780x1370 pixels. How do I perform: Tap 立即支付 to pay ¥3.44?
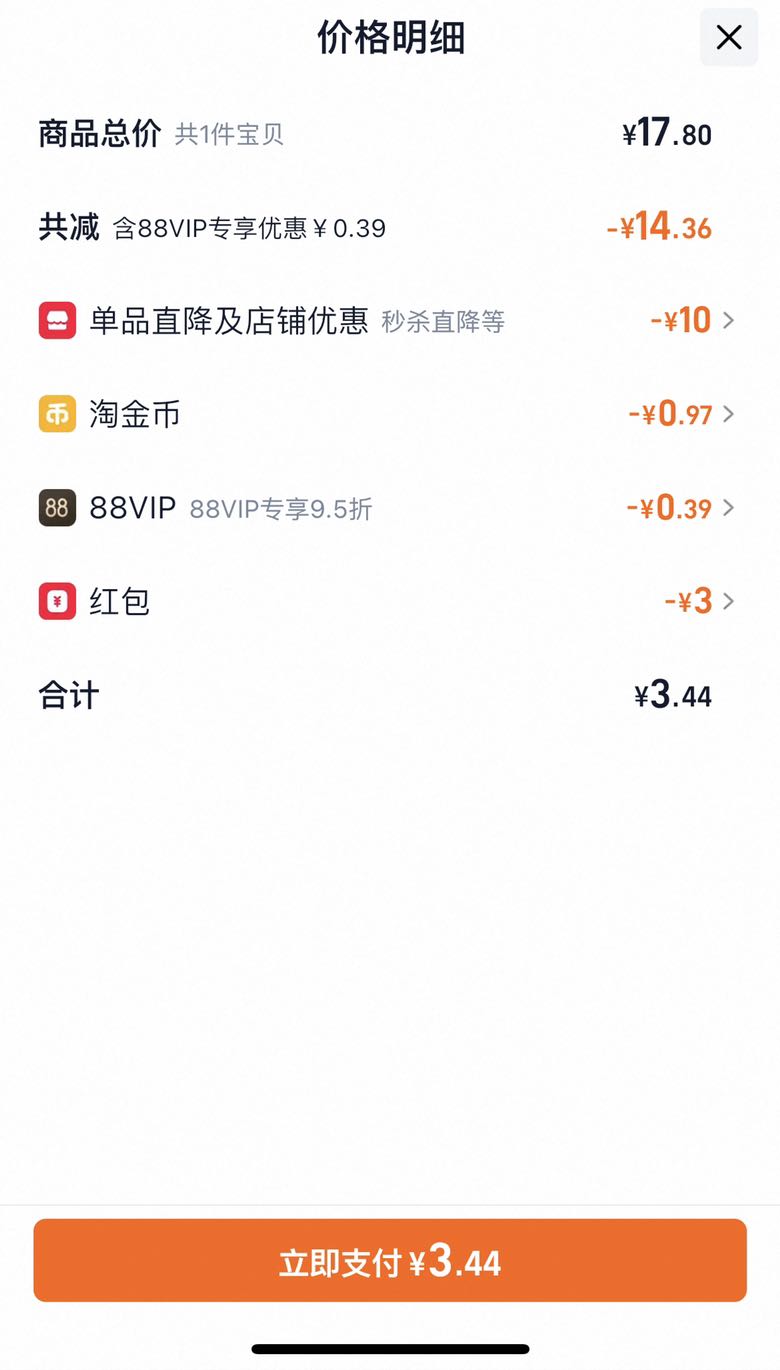[390, 1261]
